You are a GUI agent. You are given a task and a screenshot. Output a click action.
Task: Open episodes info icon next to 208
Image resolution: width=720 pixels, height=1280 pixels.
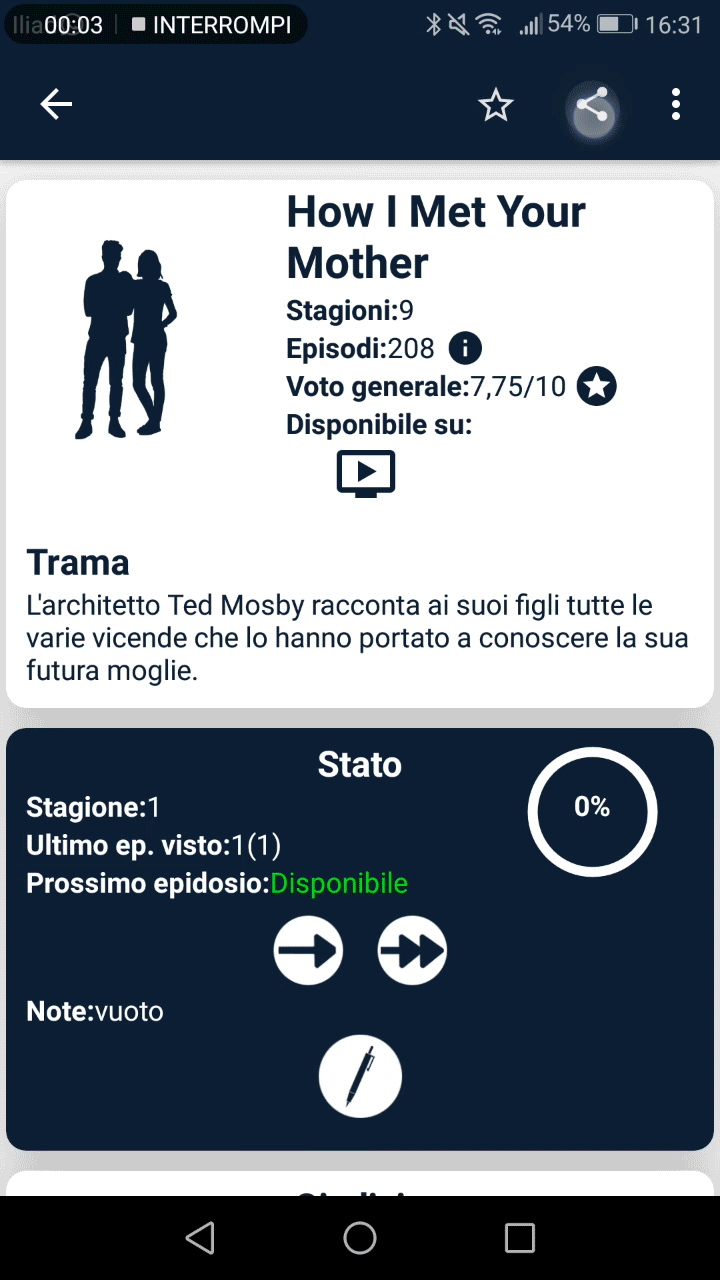[465, 348]
